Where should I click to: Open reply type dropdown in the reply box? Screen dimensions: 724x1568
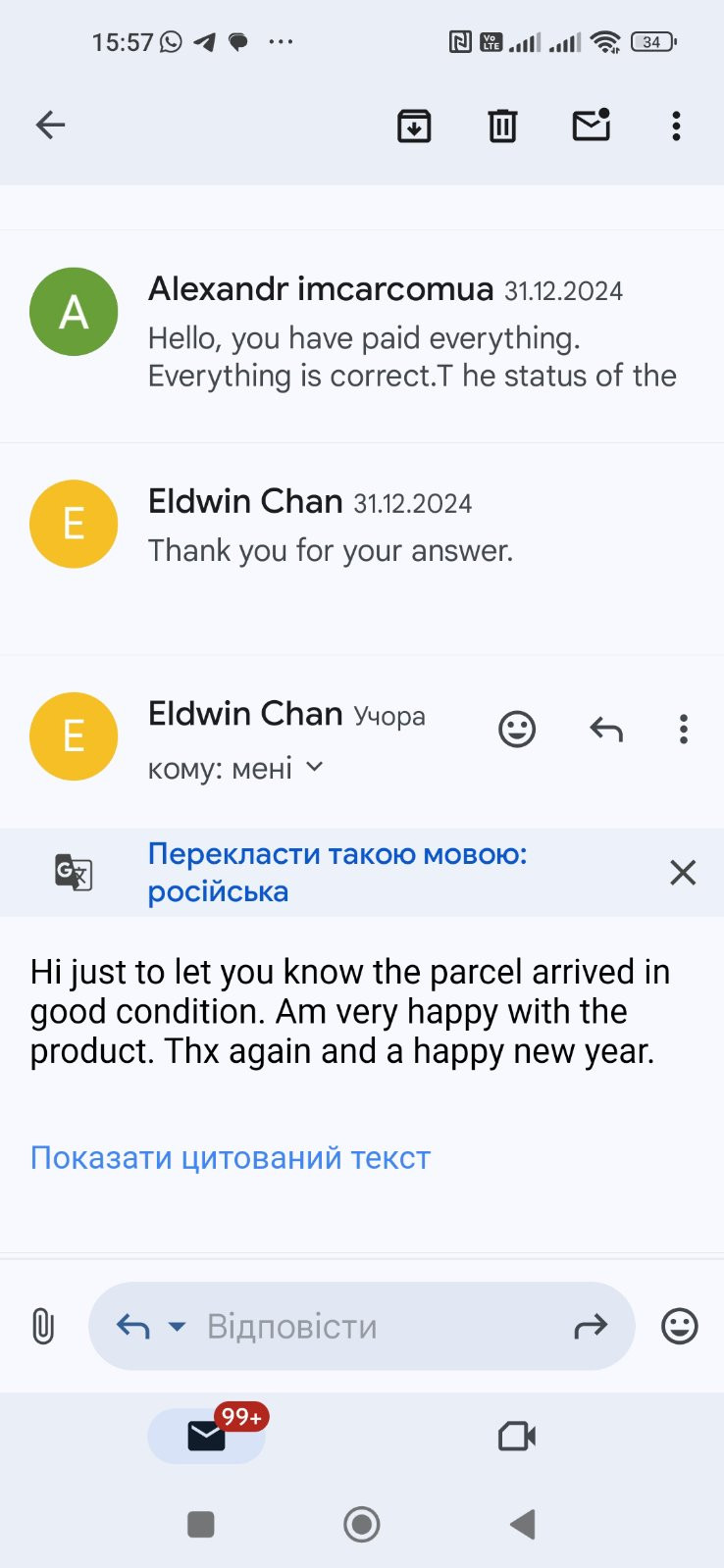tap(177, 1327)
